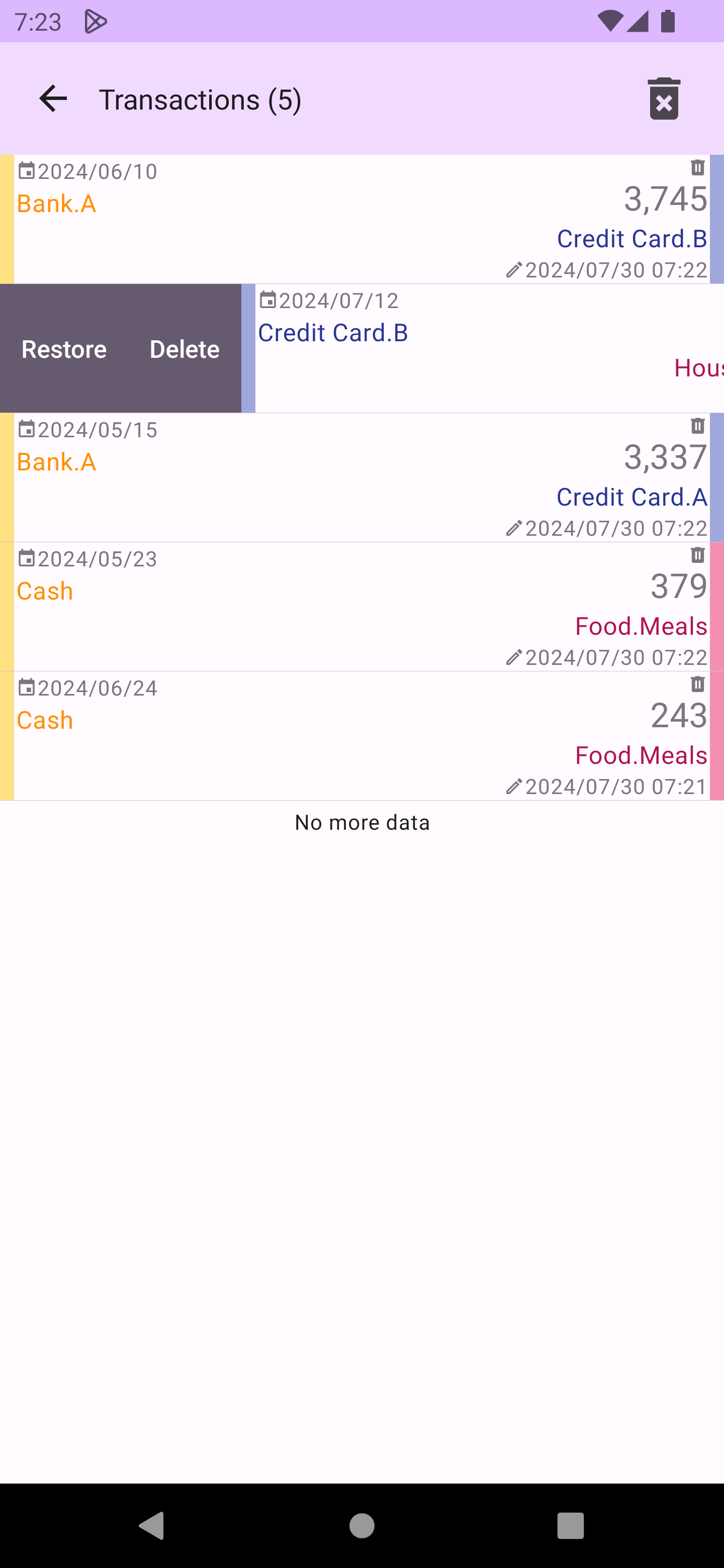This screenshot has height=1568, width=724.
Task: Select the 2024/05/23 Cash transaction of 379
Action: 361,607
